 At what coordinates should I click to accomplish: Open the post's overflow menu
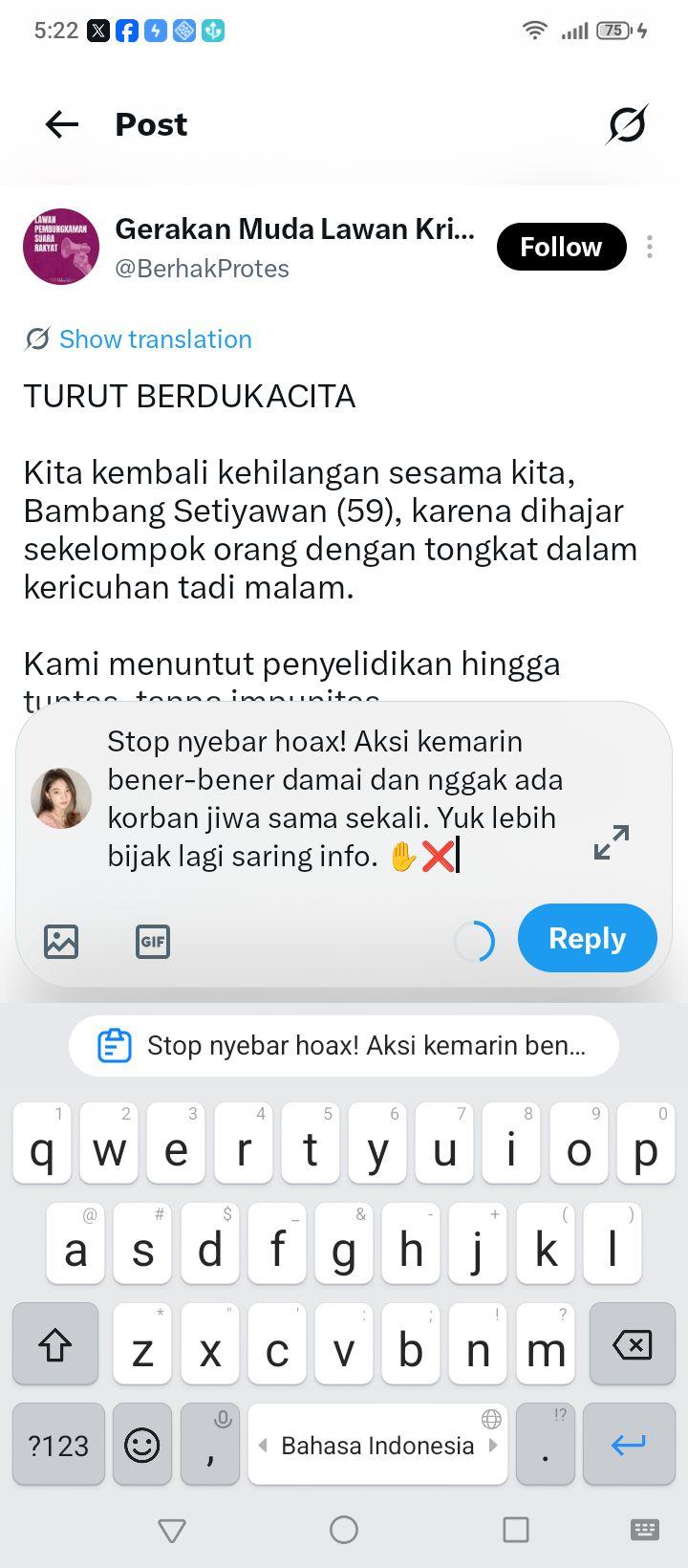pyautogui.click(x=650, y=247)
